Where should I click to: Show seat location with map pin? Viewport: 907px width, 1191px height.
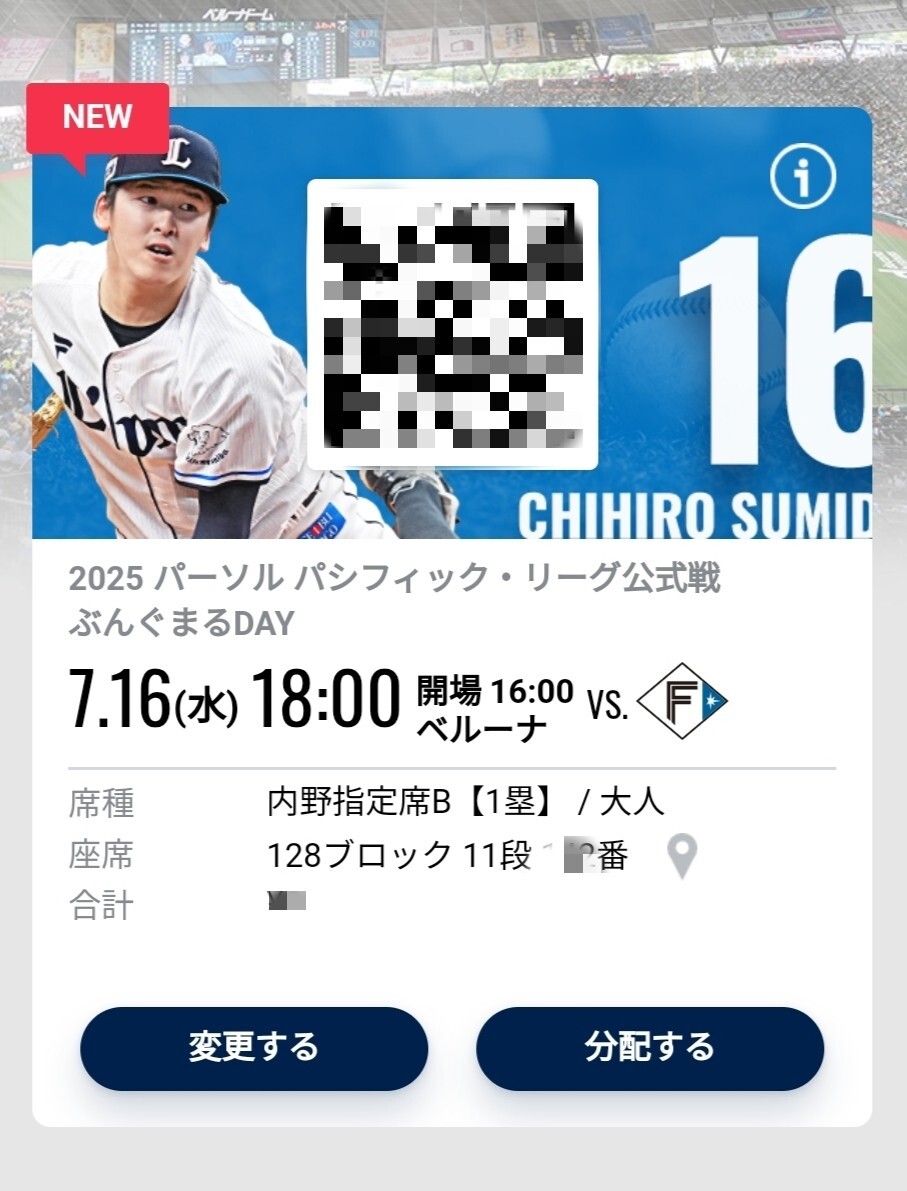682,857
